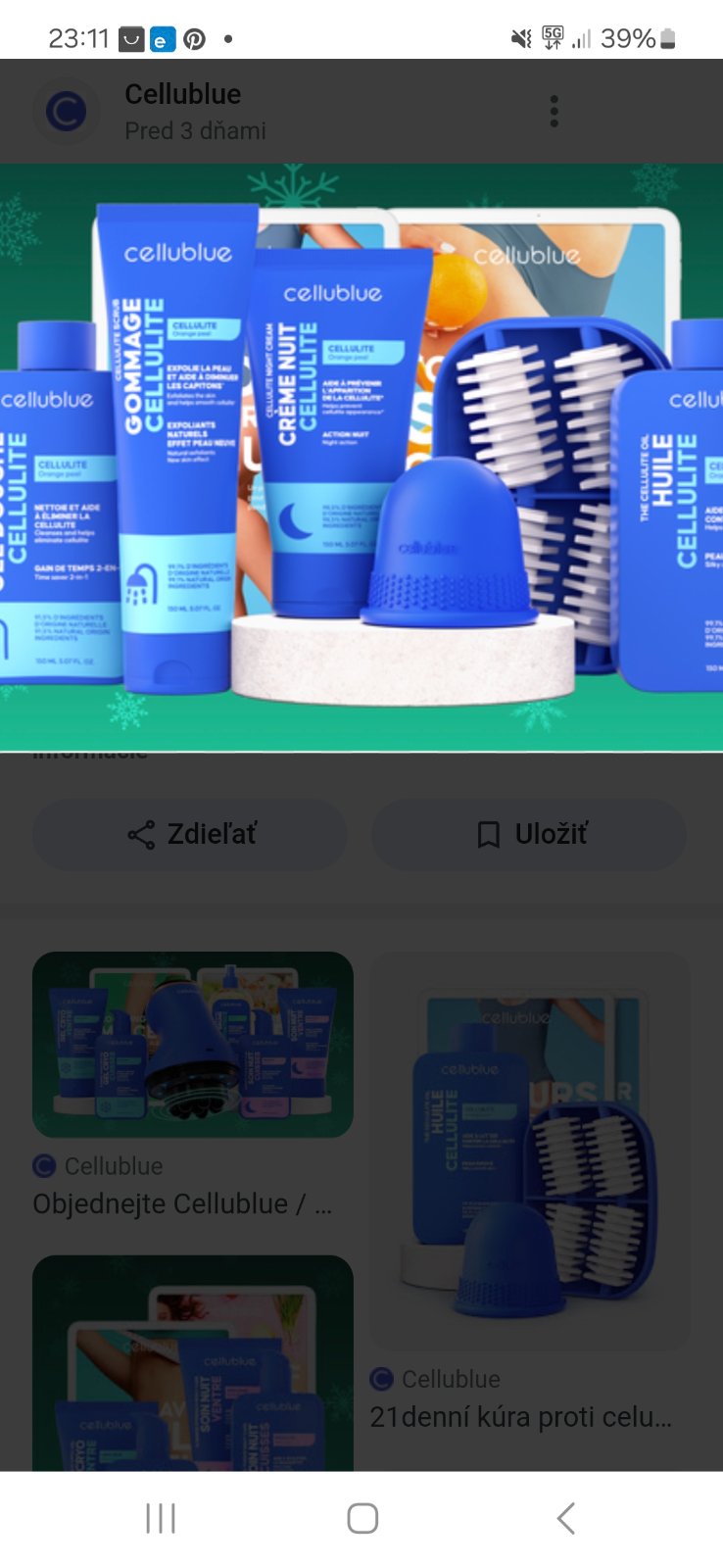The height and width of the screenshot is (1568, 723).
Task: Go back with the system back button
Action: coord(565,1518)
